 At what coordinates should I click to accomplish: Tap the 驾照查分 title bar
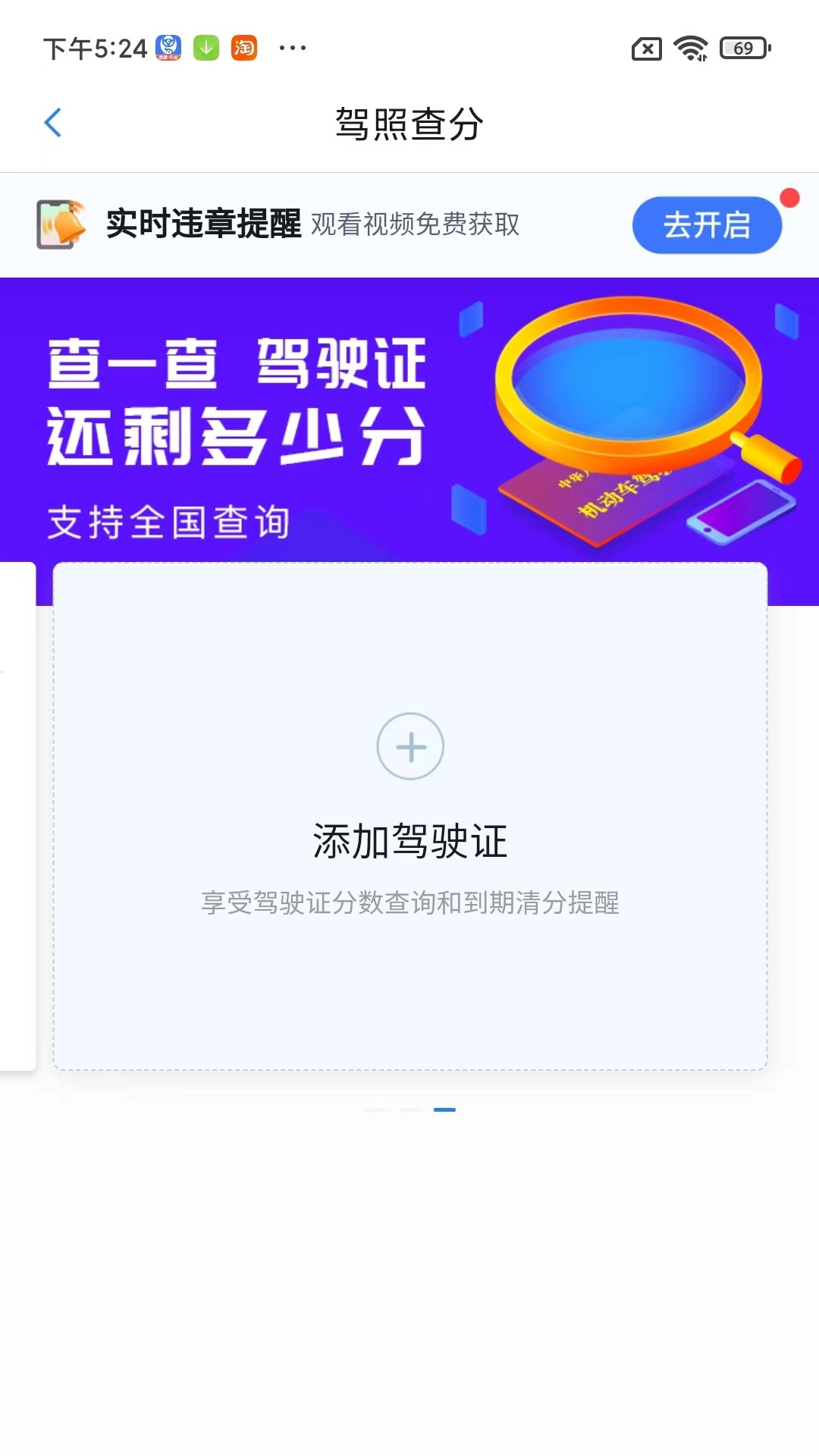(x=409, y=121)
